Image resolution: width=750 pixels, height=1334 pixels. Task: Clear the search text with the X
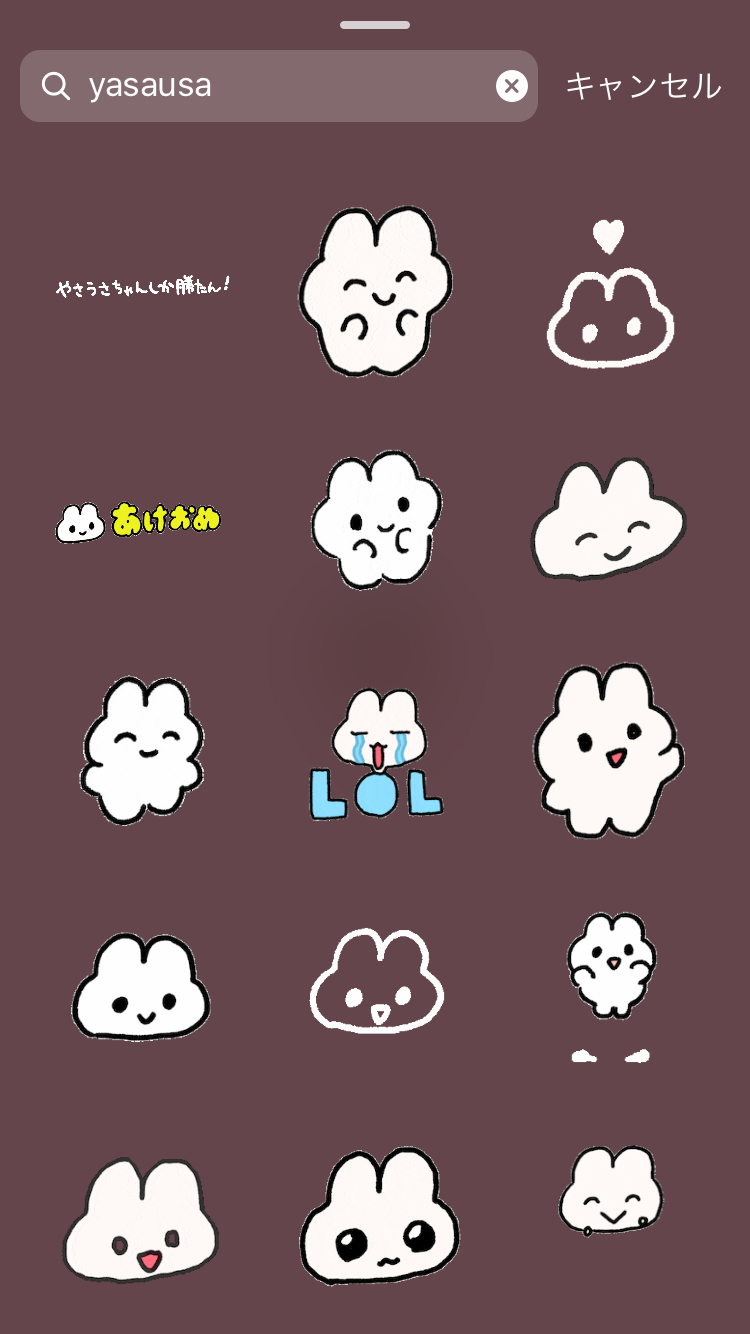(x=511, y=86)
